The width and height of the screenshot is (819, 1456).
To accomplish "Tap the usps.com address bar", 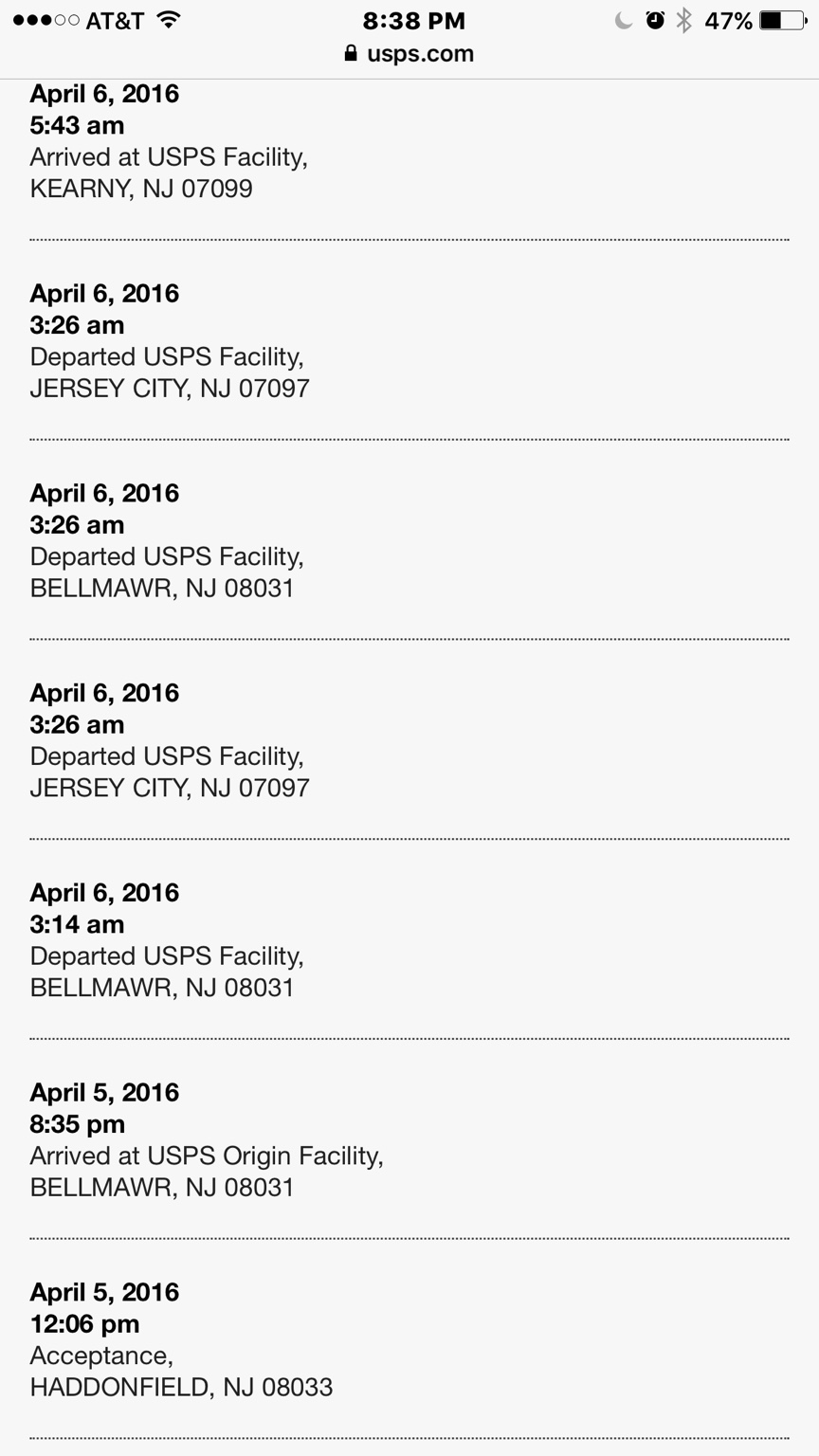I will (410, 54).
